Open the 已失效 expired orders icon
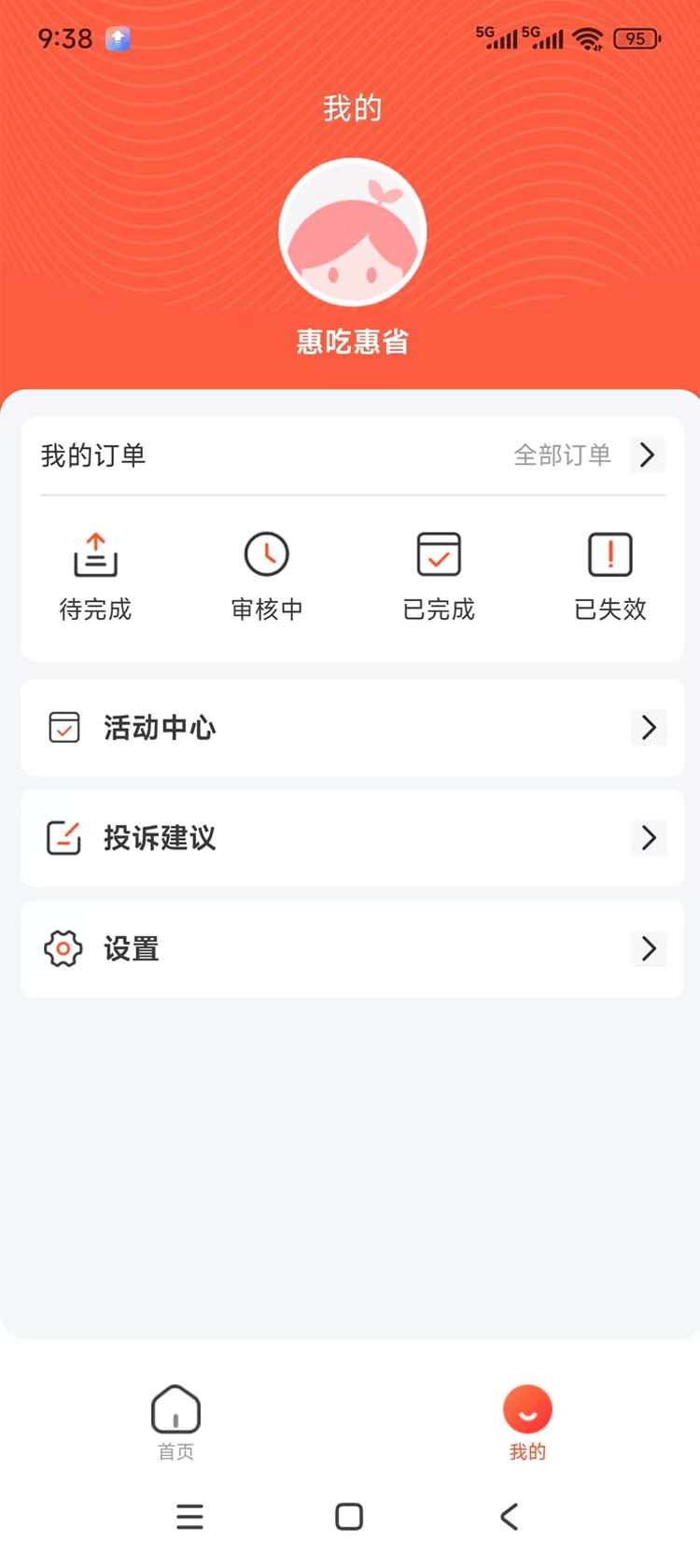This screenshot has width=700, height=1568. [x=610, y=553]
